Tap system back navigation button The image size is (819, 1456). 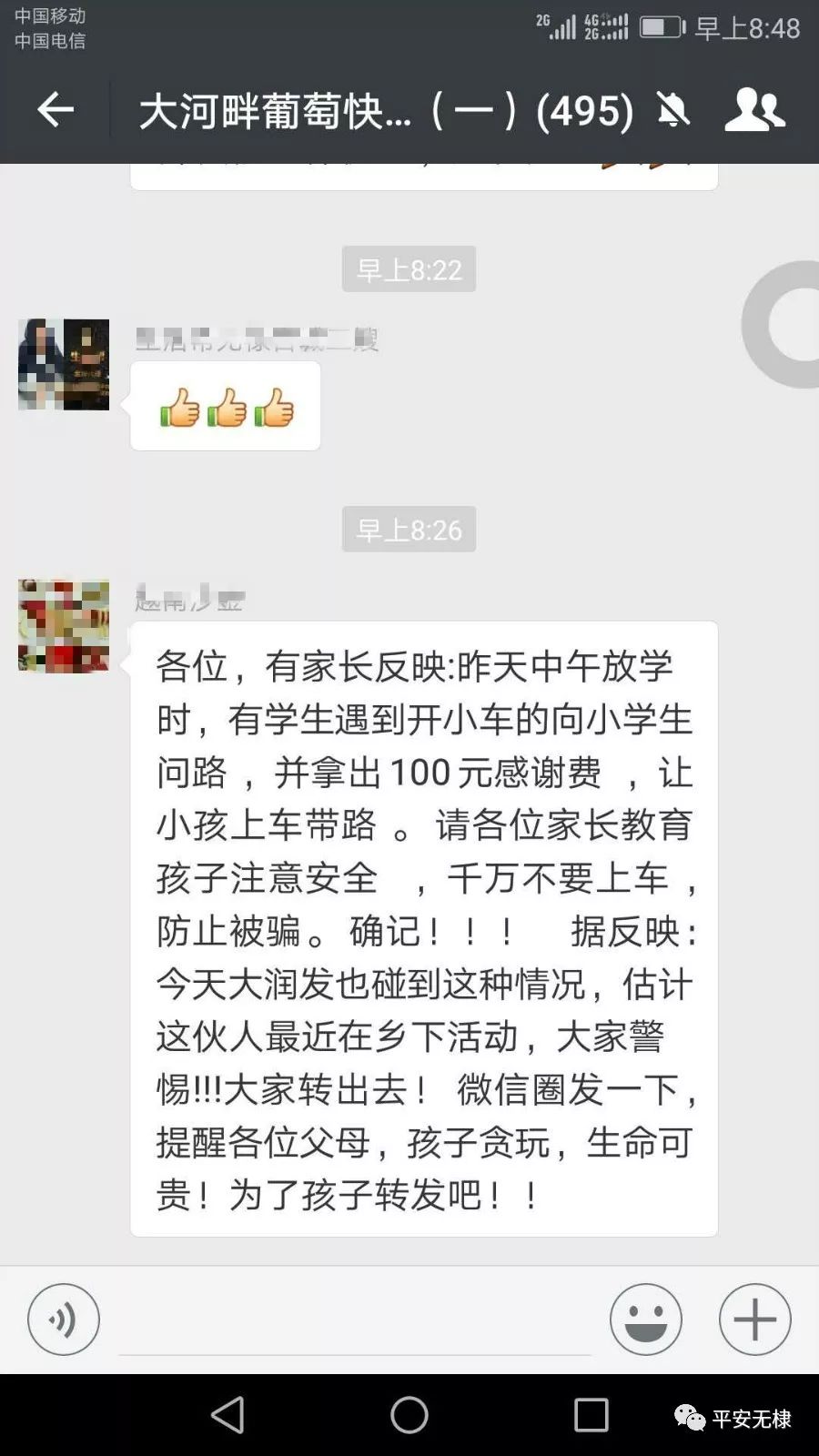pyautogui.click(x=227, y=1415)
